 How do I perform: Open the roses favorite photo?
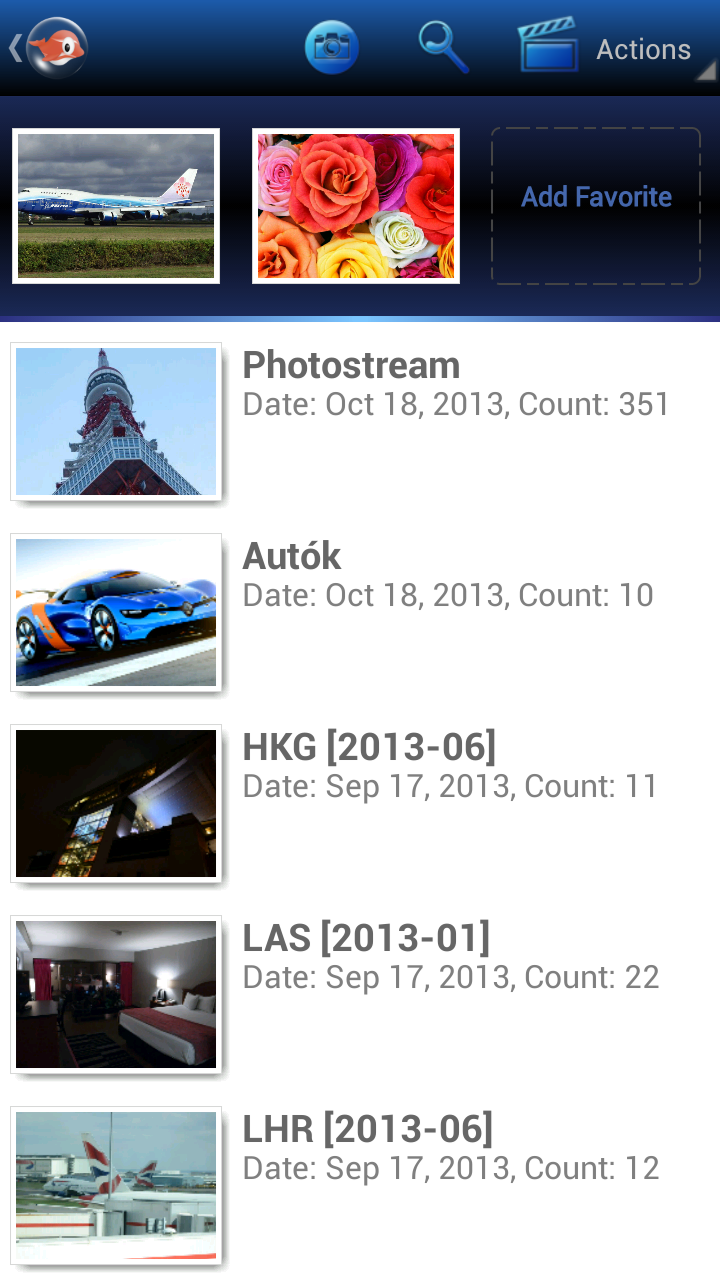356,205
